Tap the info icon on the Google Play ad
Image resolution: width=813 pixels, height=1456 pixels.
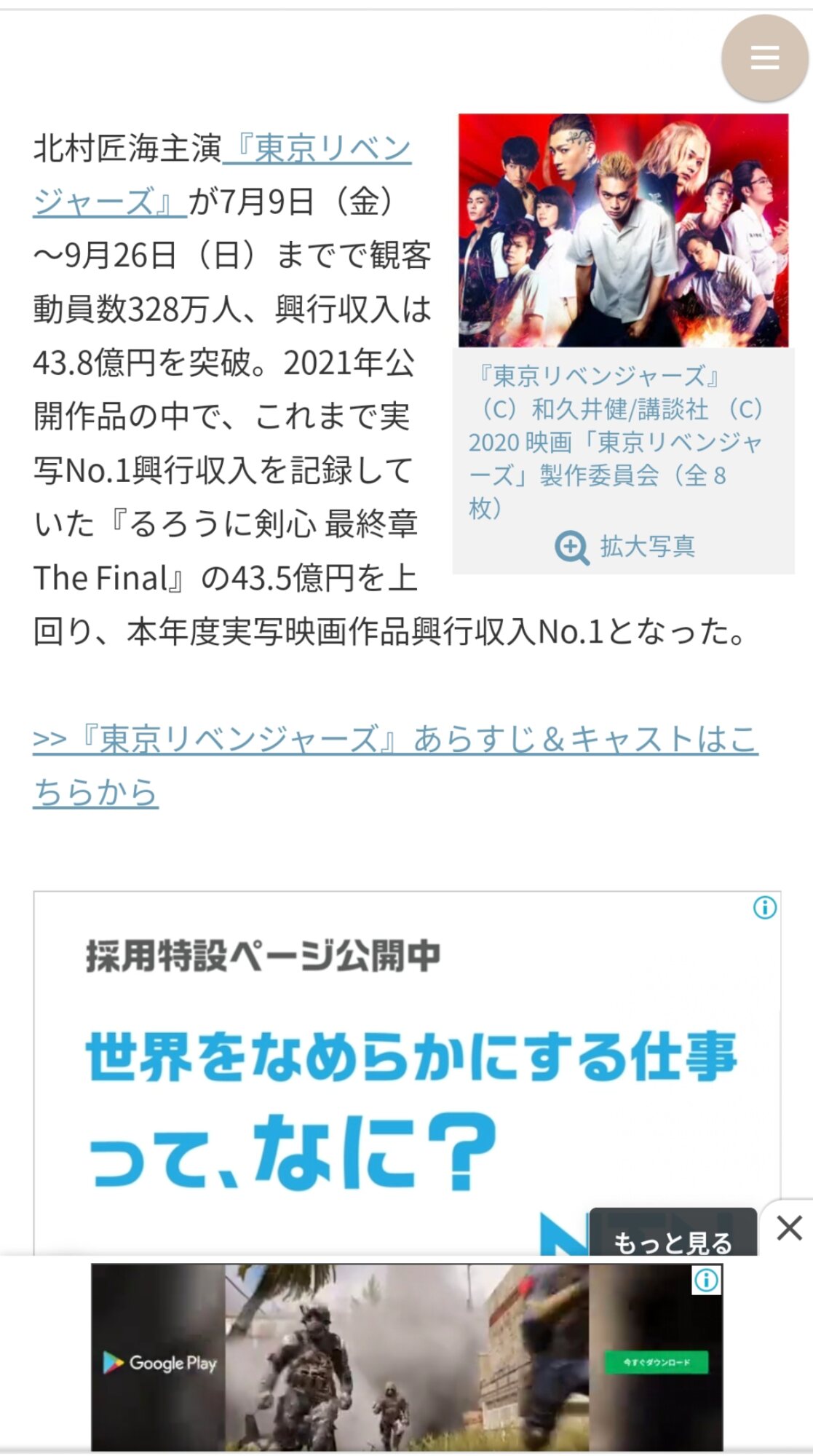coord(706,1281)
